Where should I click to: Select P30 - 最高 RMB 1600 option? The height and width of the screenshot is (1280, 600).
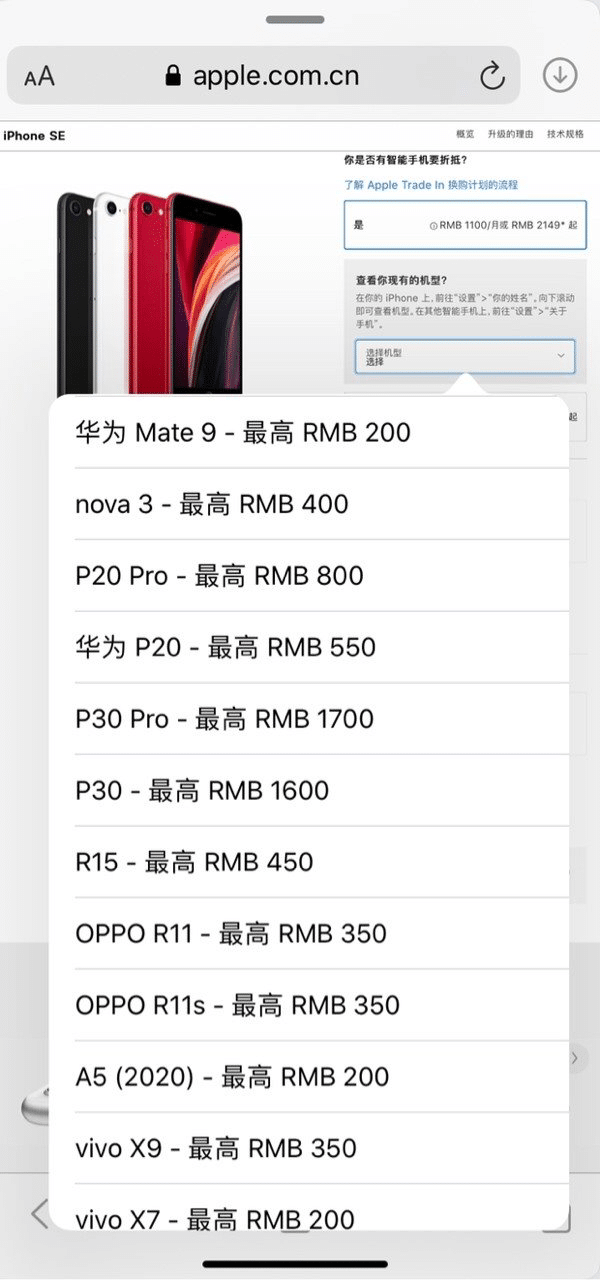[202, 791]
